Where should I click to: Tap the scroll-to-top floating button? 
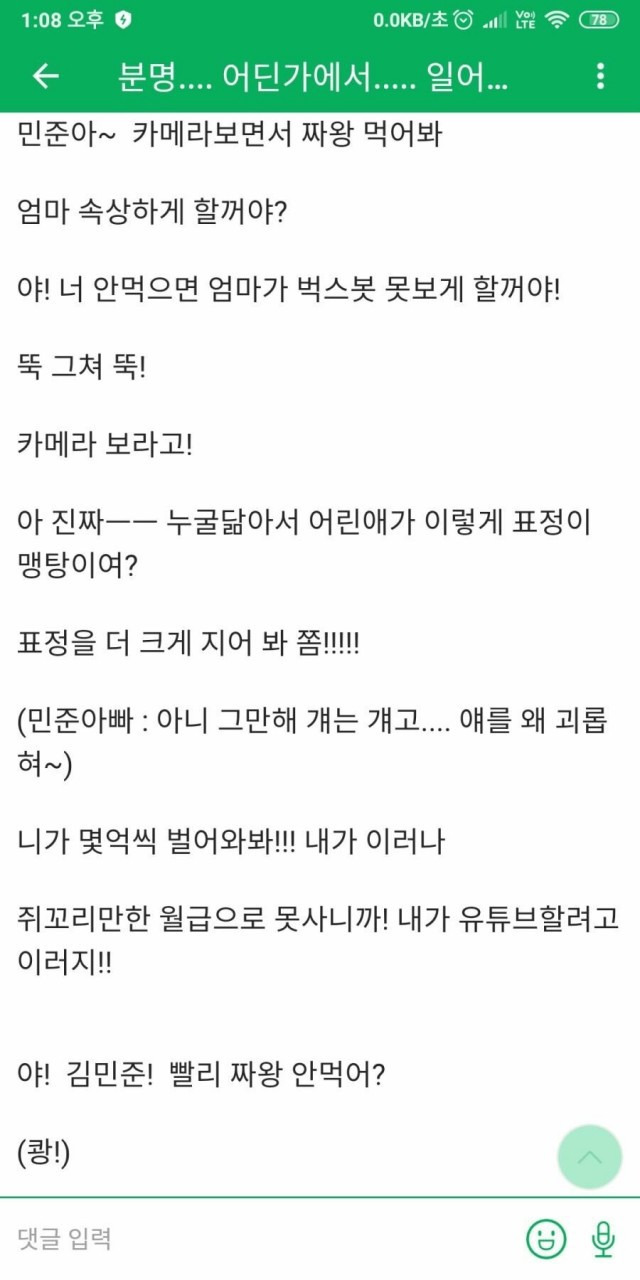pos(589,1157)
